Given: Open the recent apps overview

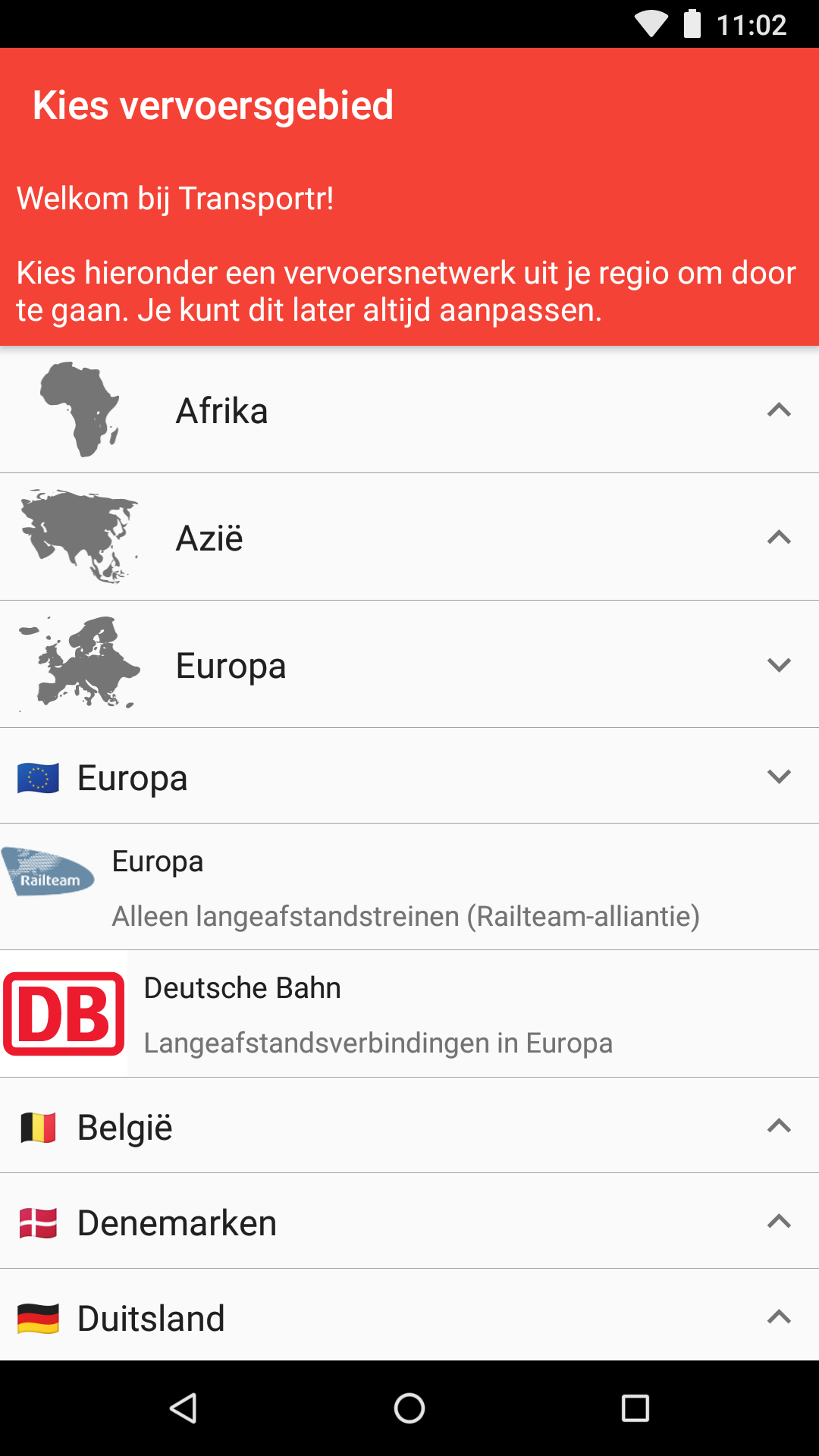Looking at the screenshot, I should point(635,1408).
